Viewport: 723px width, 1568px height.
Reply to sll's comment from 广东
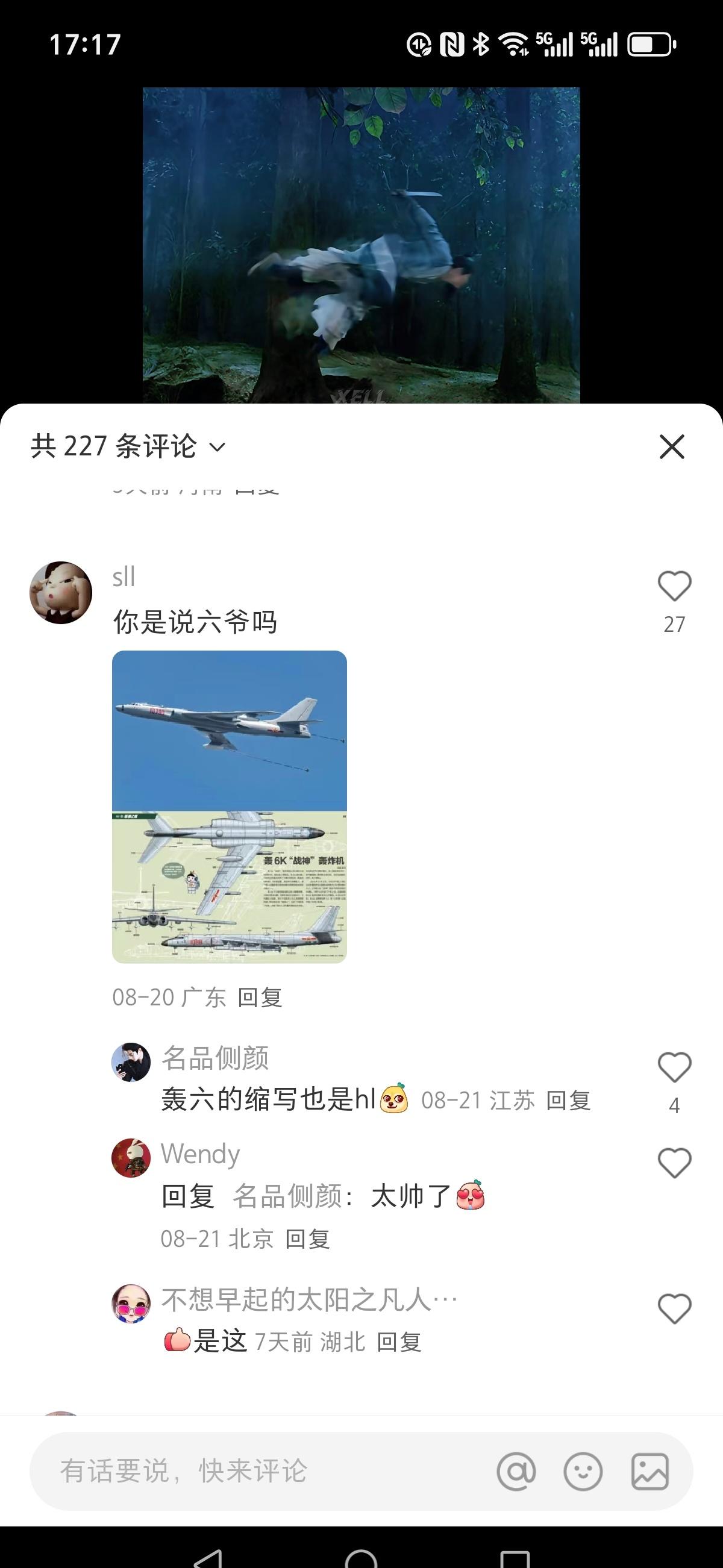tap(260, 998)
